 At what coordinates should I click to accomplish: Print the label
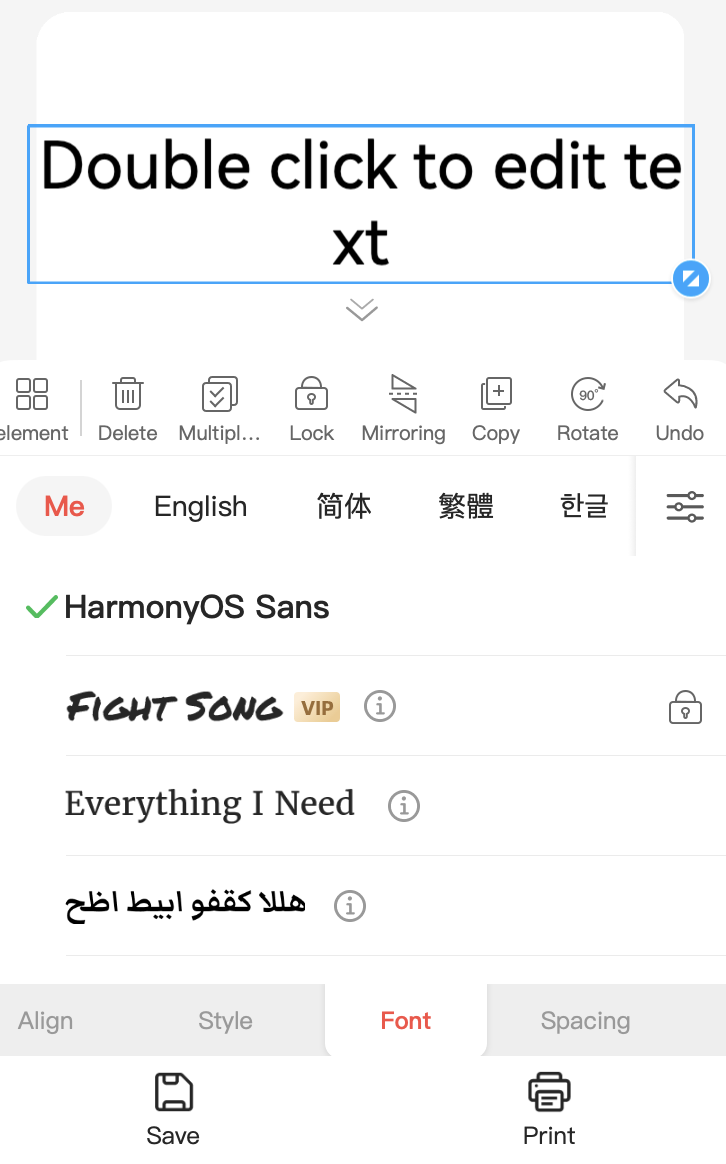tap(549, 1109)
